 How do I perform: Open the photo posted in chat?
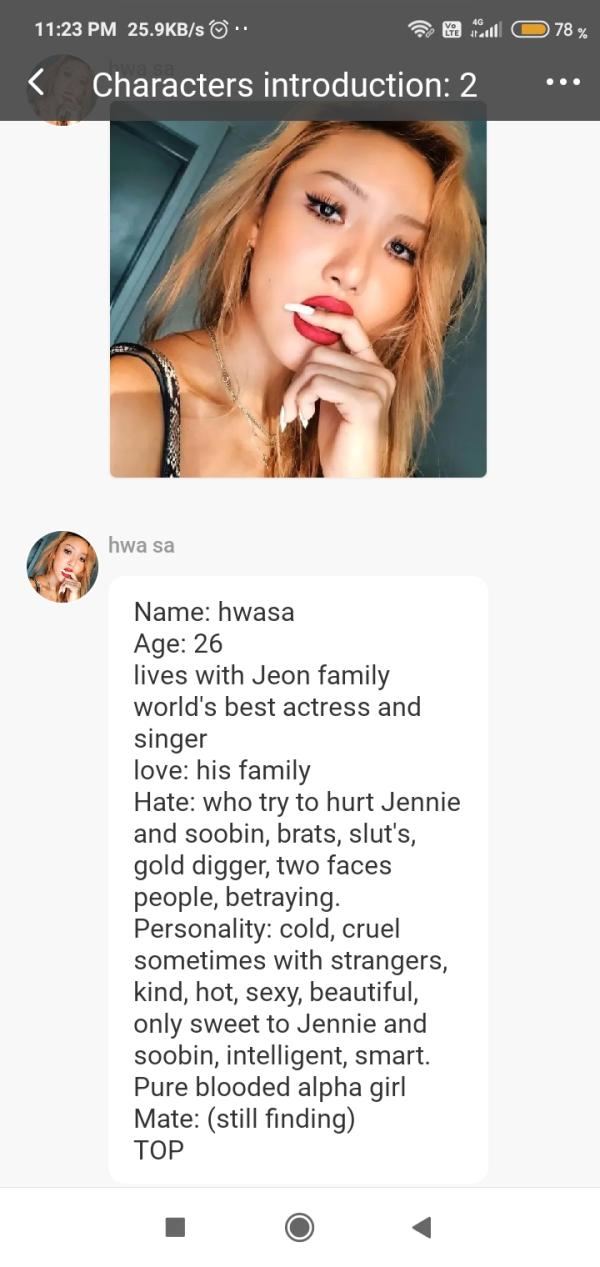click(298, 300)
